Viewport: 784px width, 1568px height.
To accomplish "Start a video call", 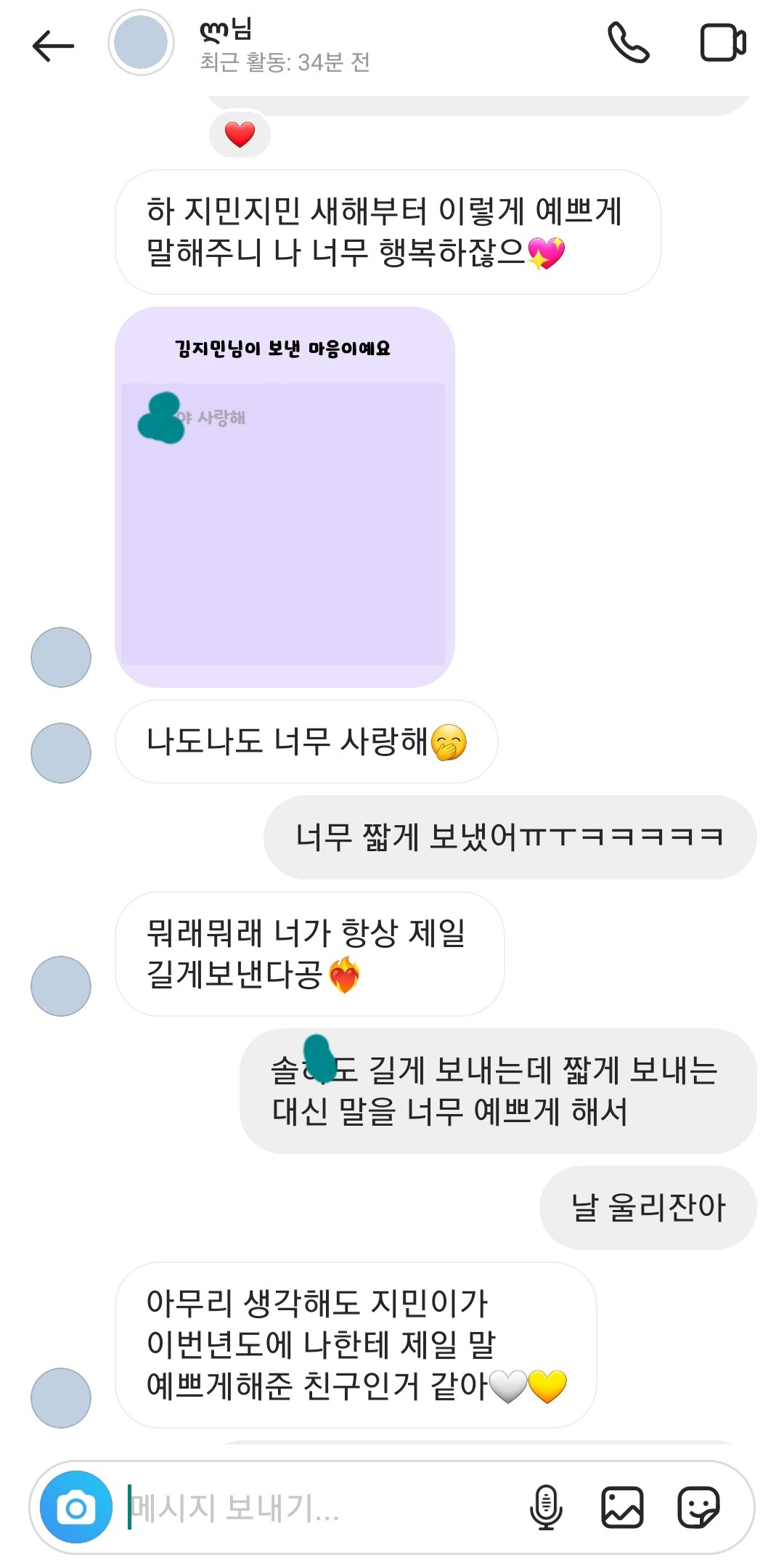I will click(722, 43).
